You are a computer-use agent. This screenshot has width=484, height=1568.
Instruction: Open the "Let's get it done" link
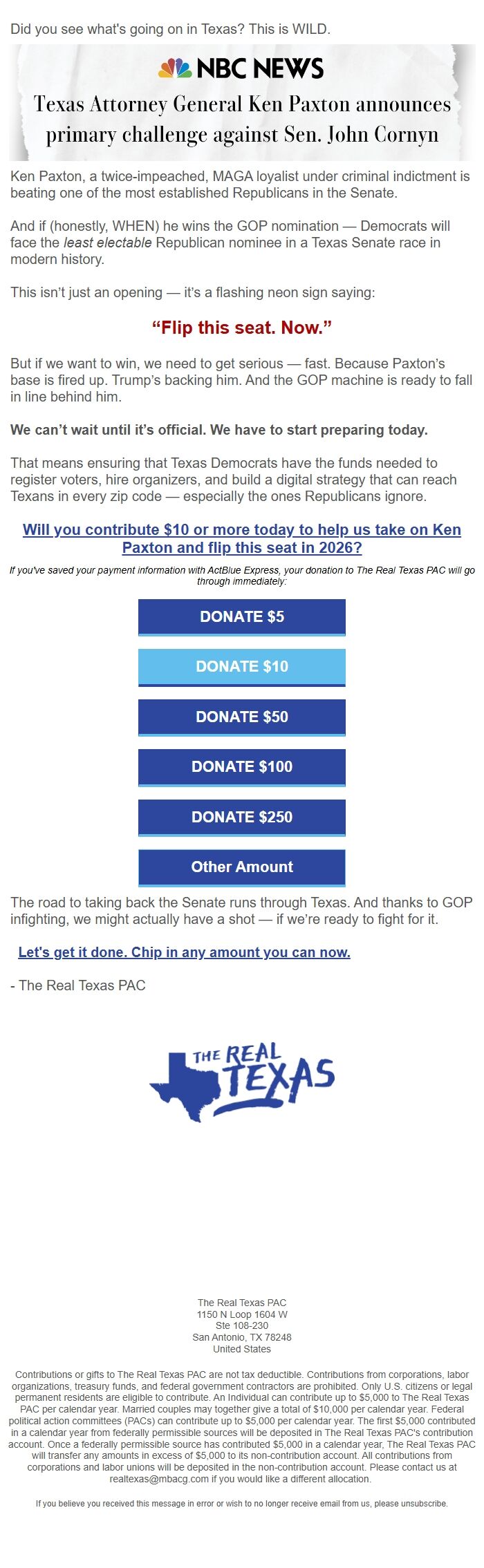184,952
